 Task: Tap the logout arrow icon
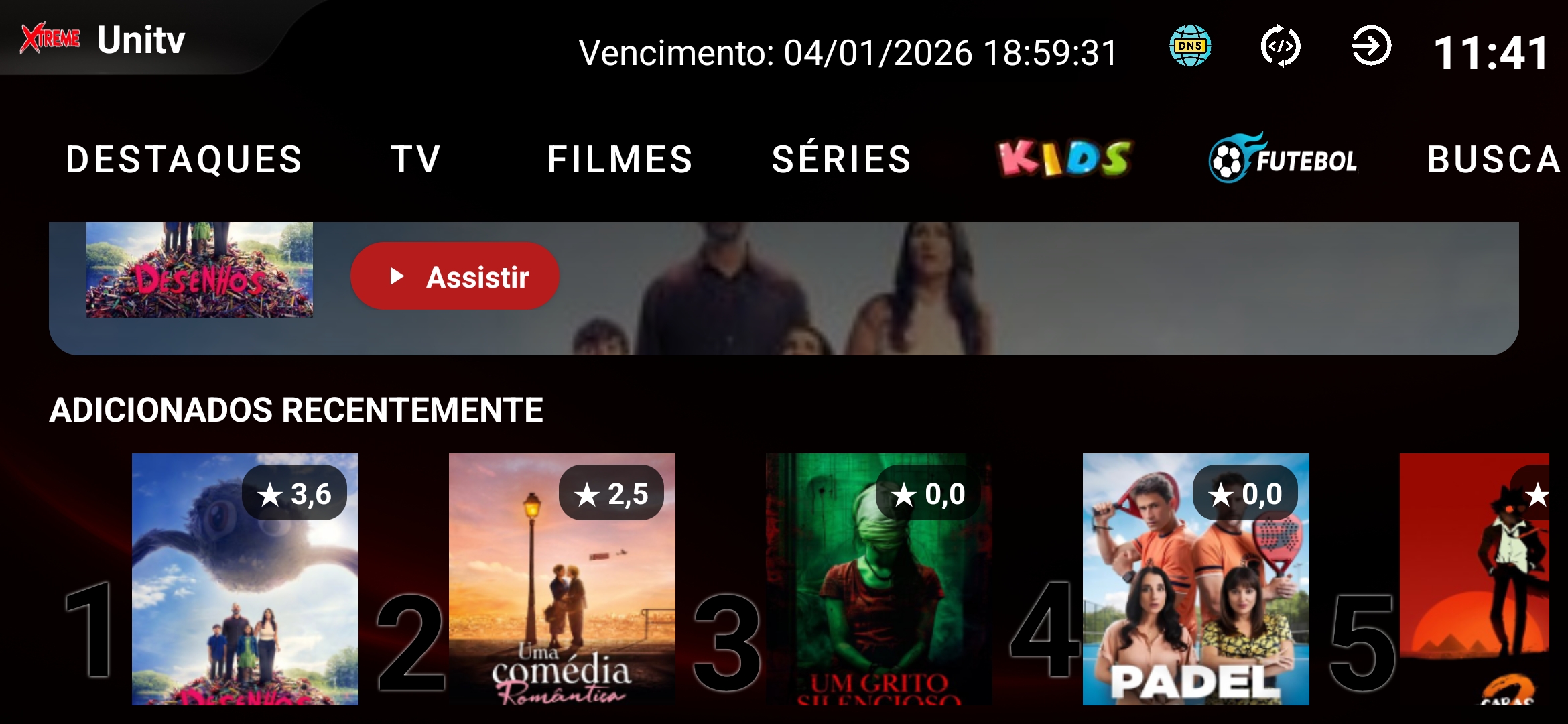(1371, 46)
